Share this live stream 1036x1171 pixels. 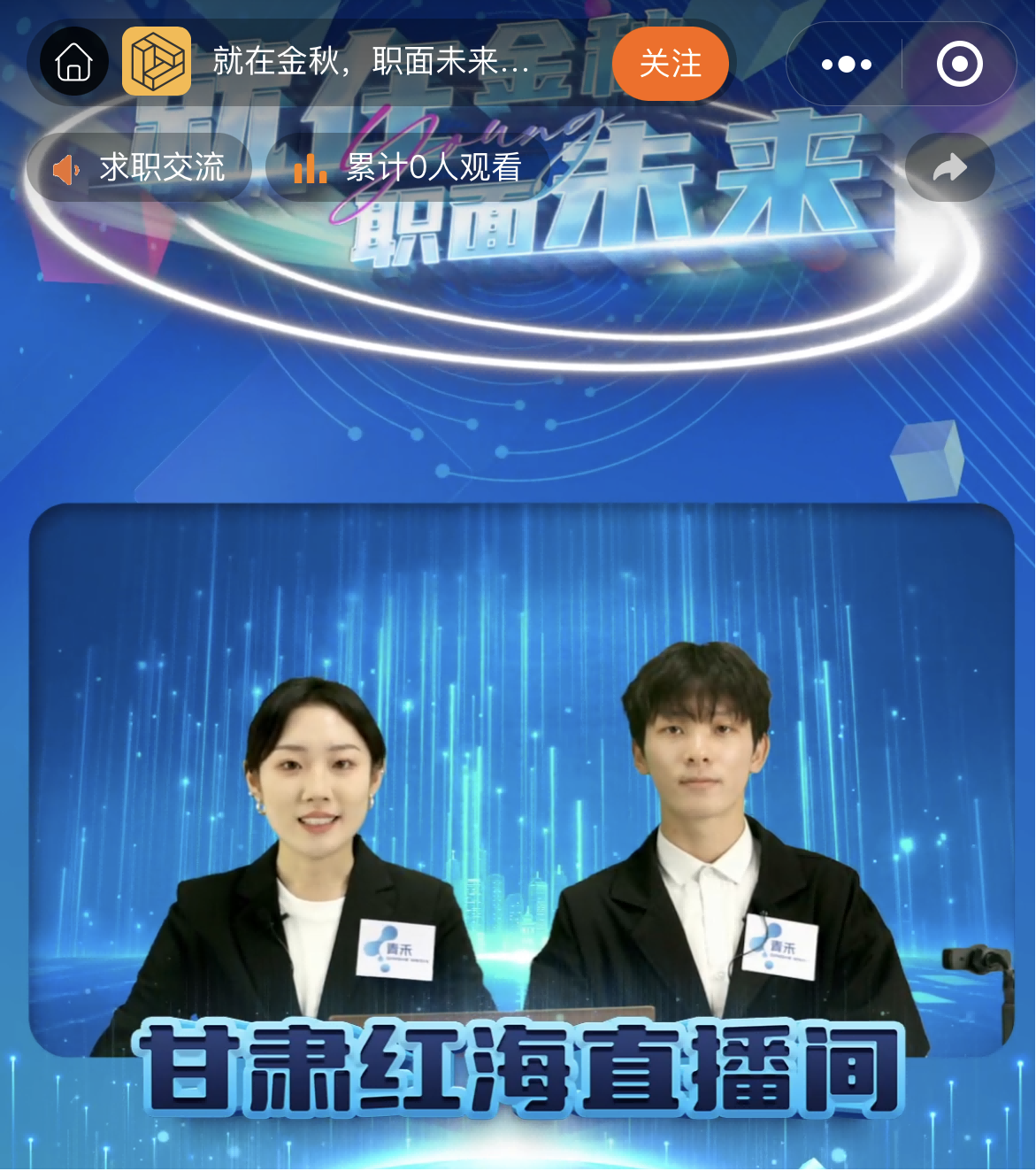pos(949,167)
